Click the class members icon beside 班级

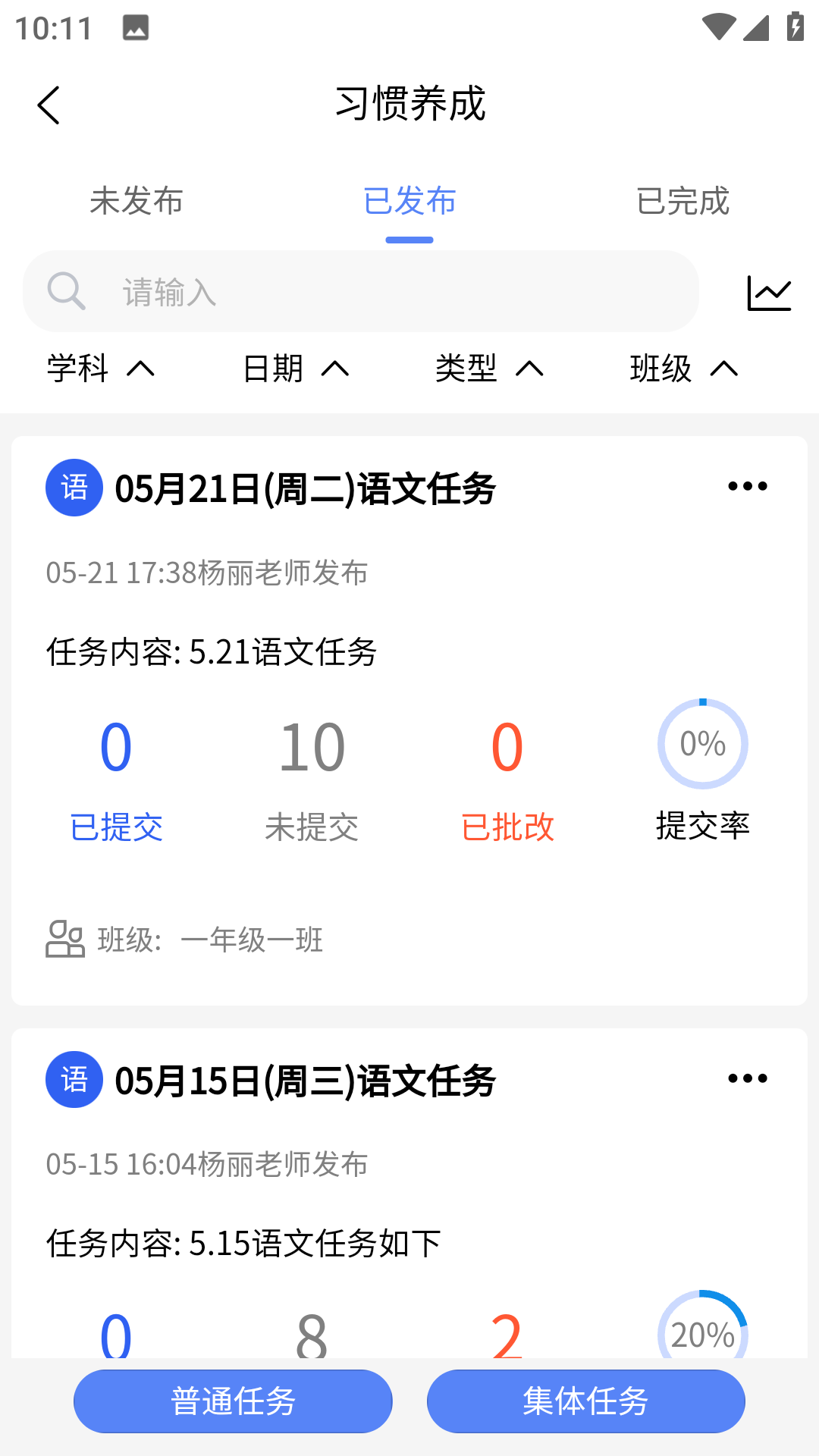[x=64, y=940]
